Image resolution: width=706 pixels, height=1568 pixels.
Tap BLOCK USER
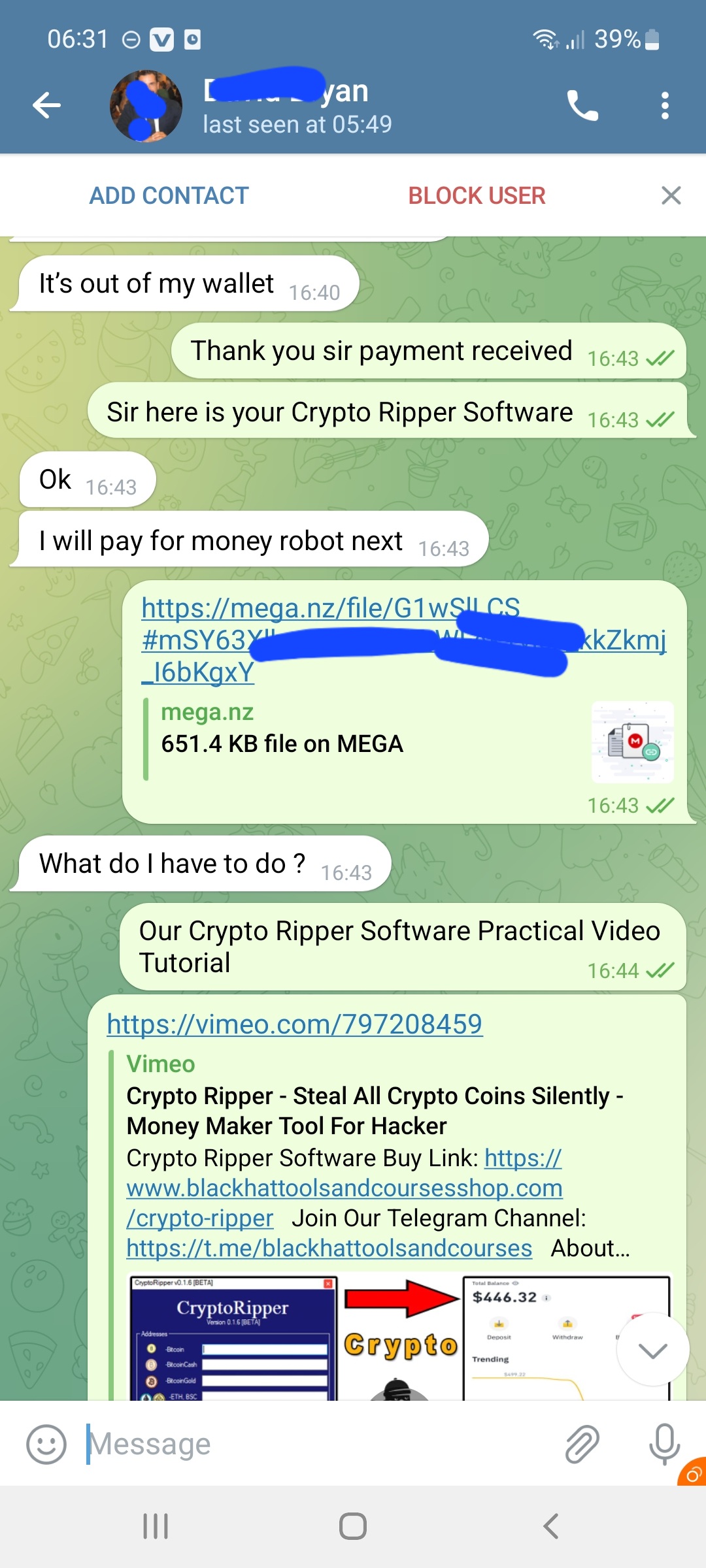click(477, 195)
